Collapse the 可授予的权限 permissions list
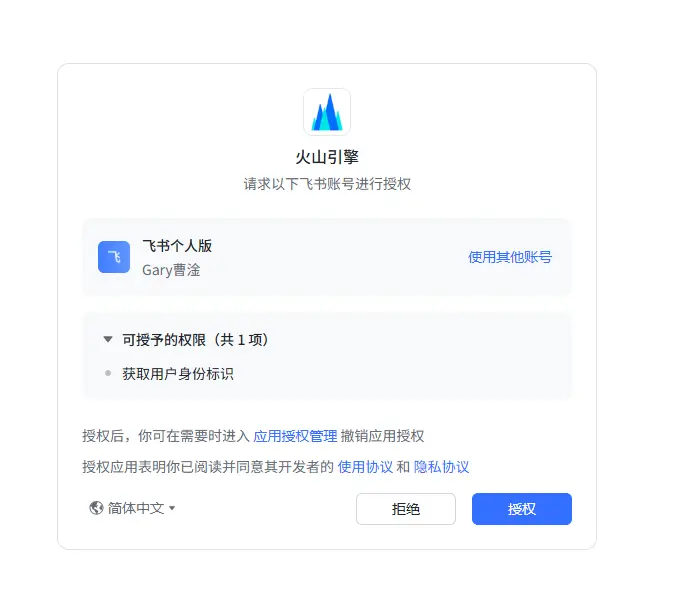 pos(108,339)
